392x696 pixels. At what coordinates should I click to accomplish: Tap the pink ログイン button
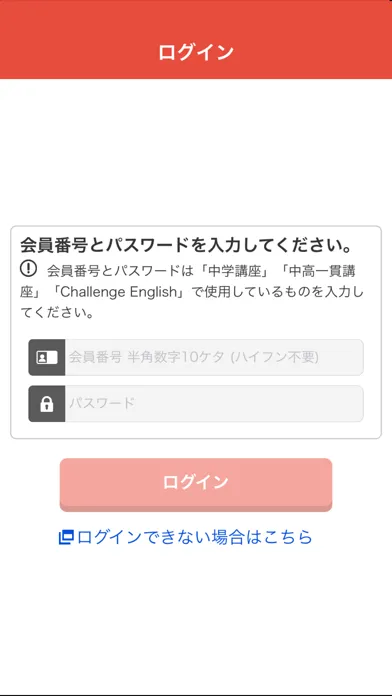(196, 485)
